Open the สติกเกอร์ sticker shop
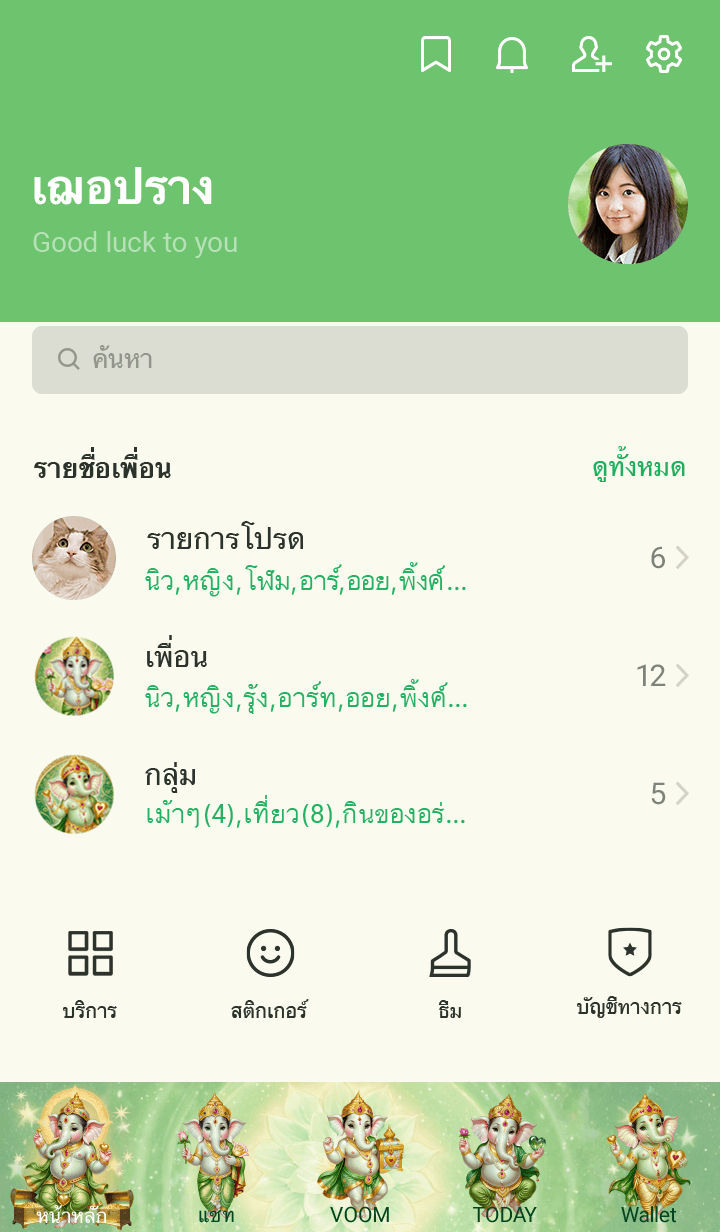Image resolution: width=720 pixels, height=1232 pixels. tap(270, 972)
